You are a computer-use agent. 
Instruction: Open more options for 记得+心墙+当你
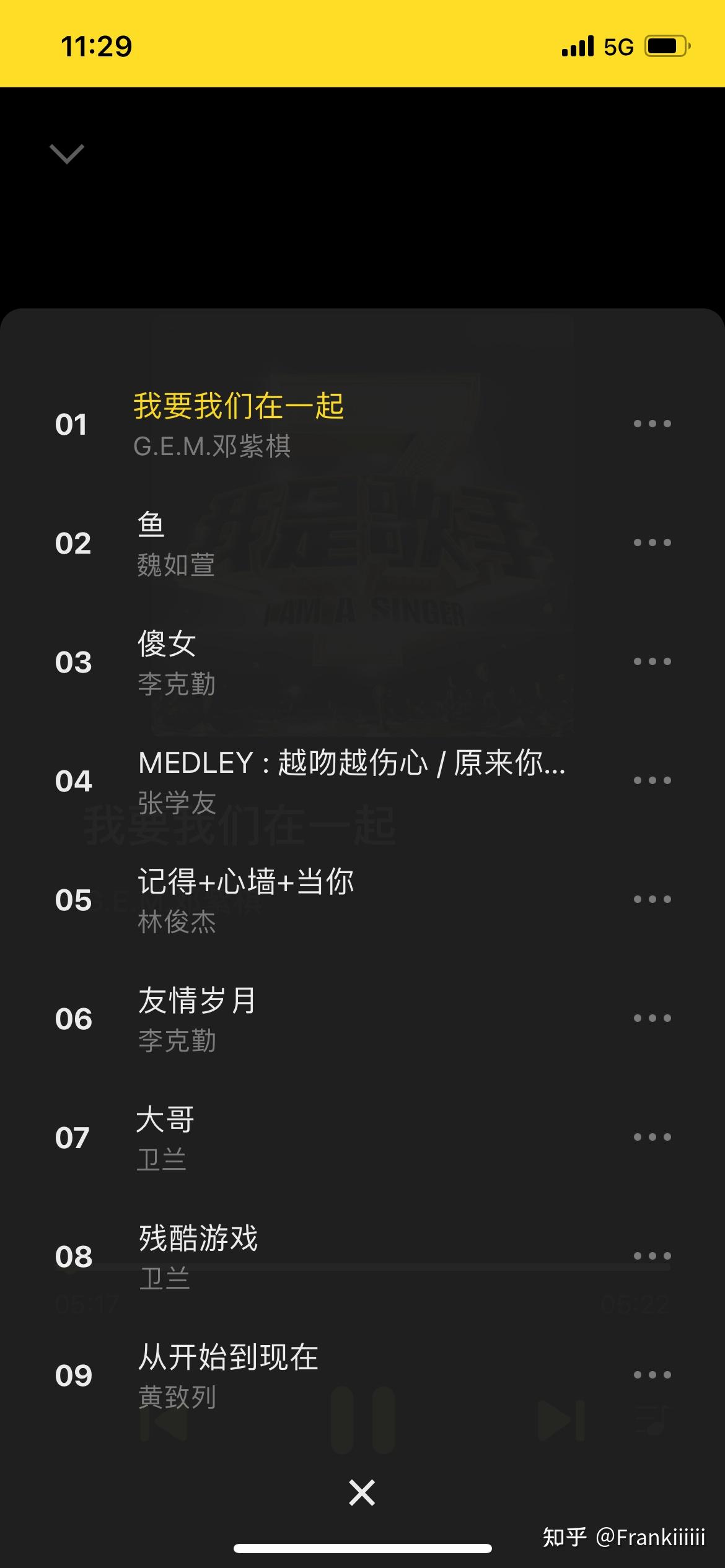pyautogui.click(x=652, y=899)
